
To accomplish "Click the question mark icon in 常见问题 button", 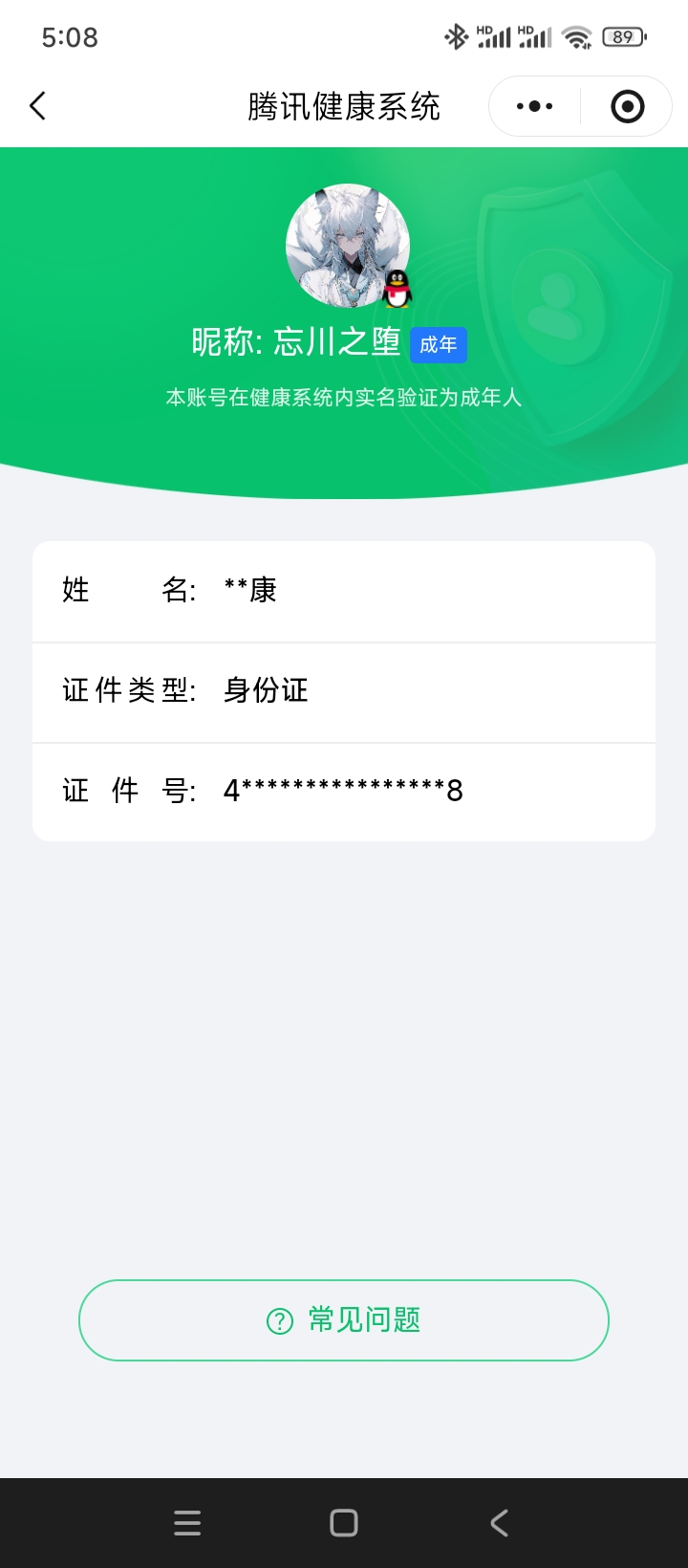I will pyautogui.click(x=278, y=1320).
